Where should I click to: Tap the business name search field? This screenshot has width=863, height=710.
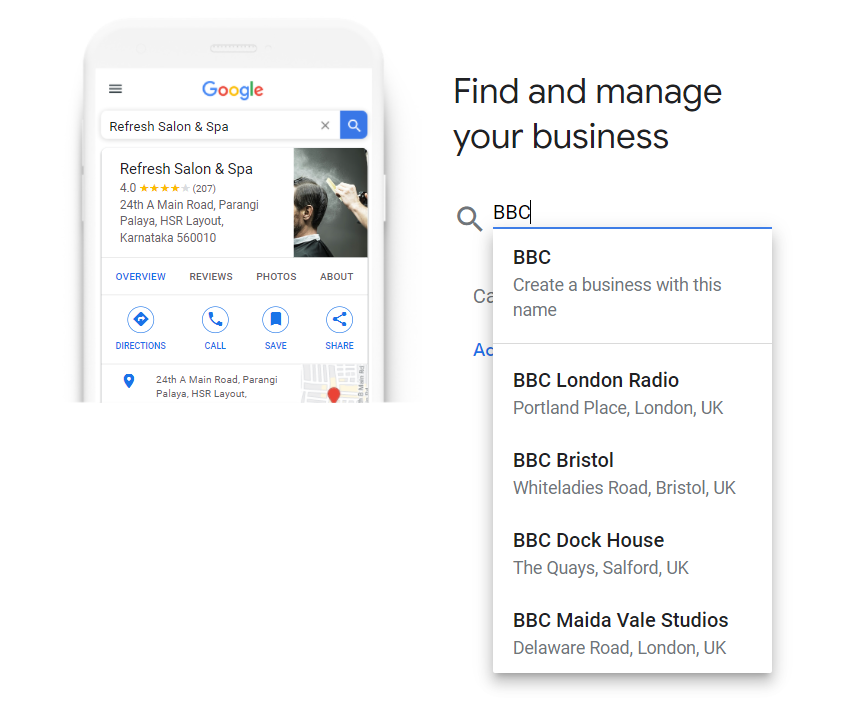point(630,213)
